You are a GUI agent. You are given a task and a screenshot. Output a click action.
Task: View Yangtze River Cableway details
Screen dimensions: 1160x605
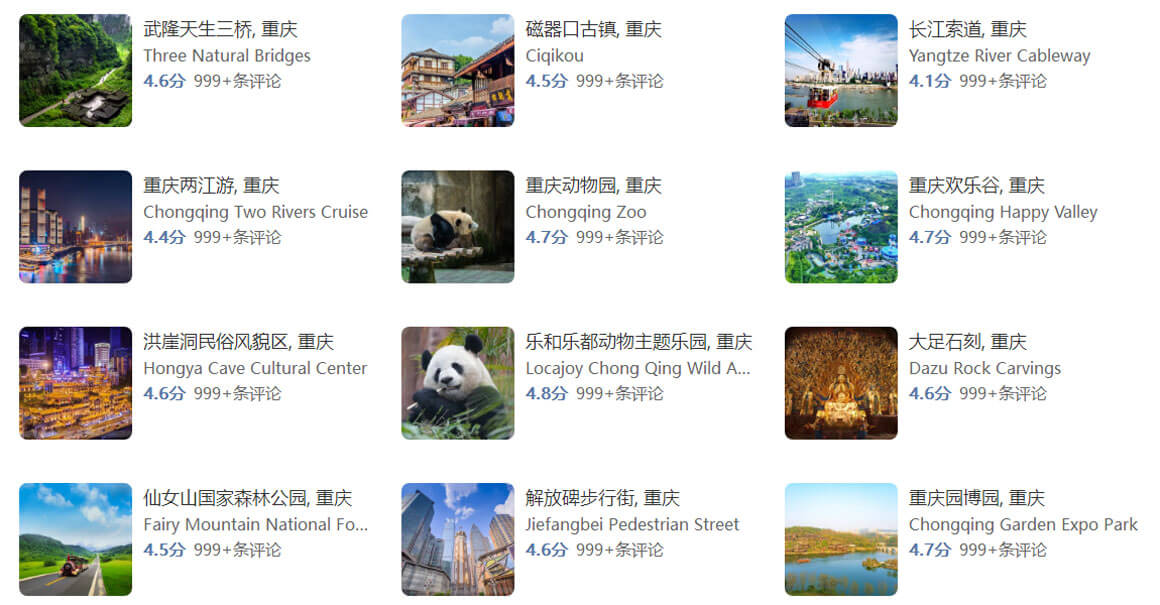click(998, 56)
